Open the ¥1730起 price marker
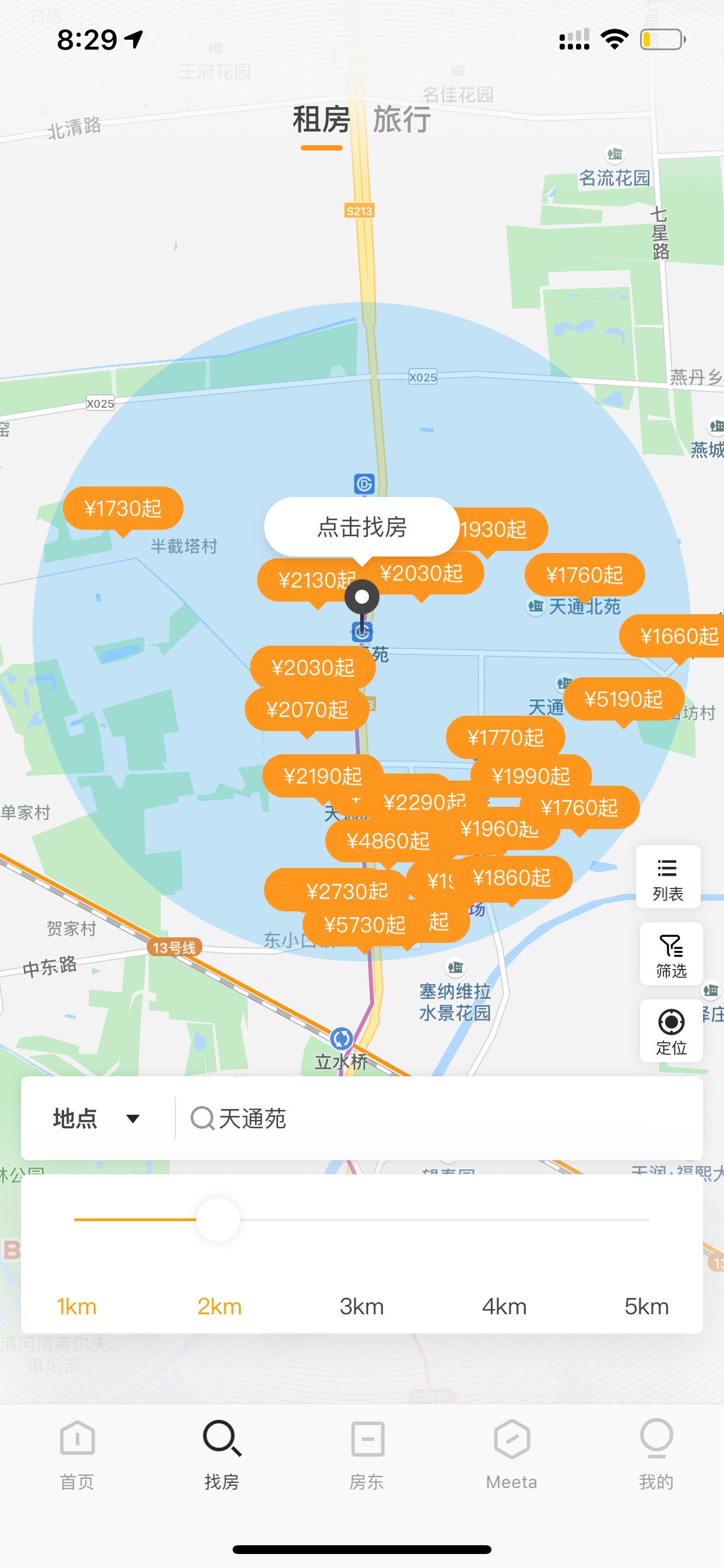Image resolution: width=724 pixels, height=1568 pixels. 124,508
